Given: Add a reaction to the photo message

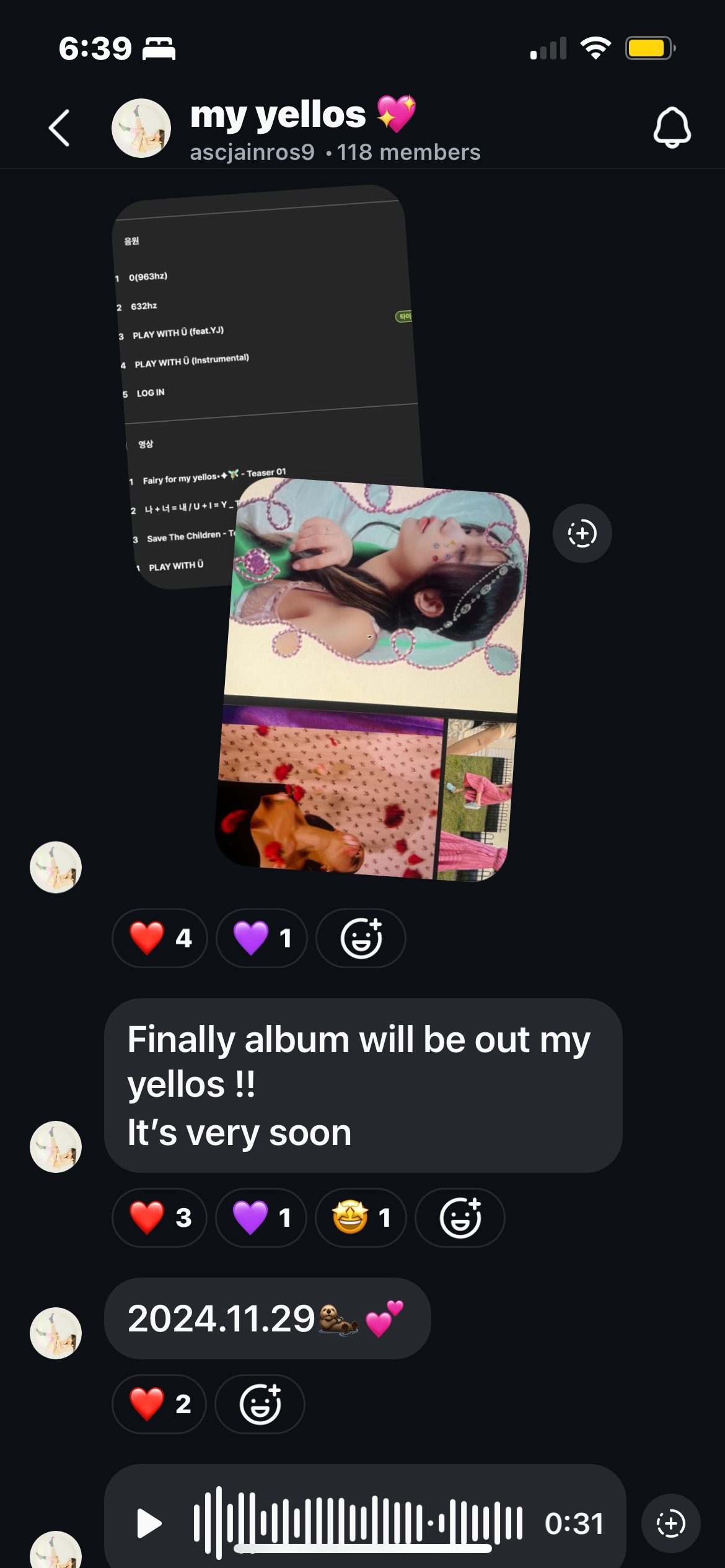Looking at the screenshot, I should pyautogui.click(x=361, y=938).
